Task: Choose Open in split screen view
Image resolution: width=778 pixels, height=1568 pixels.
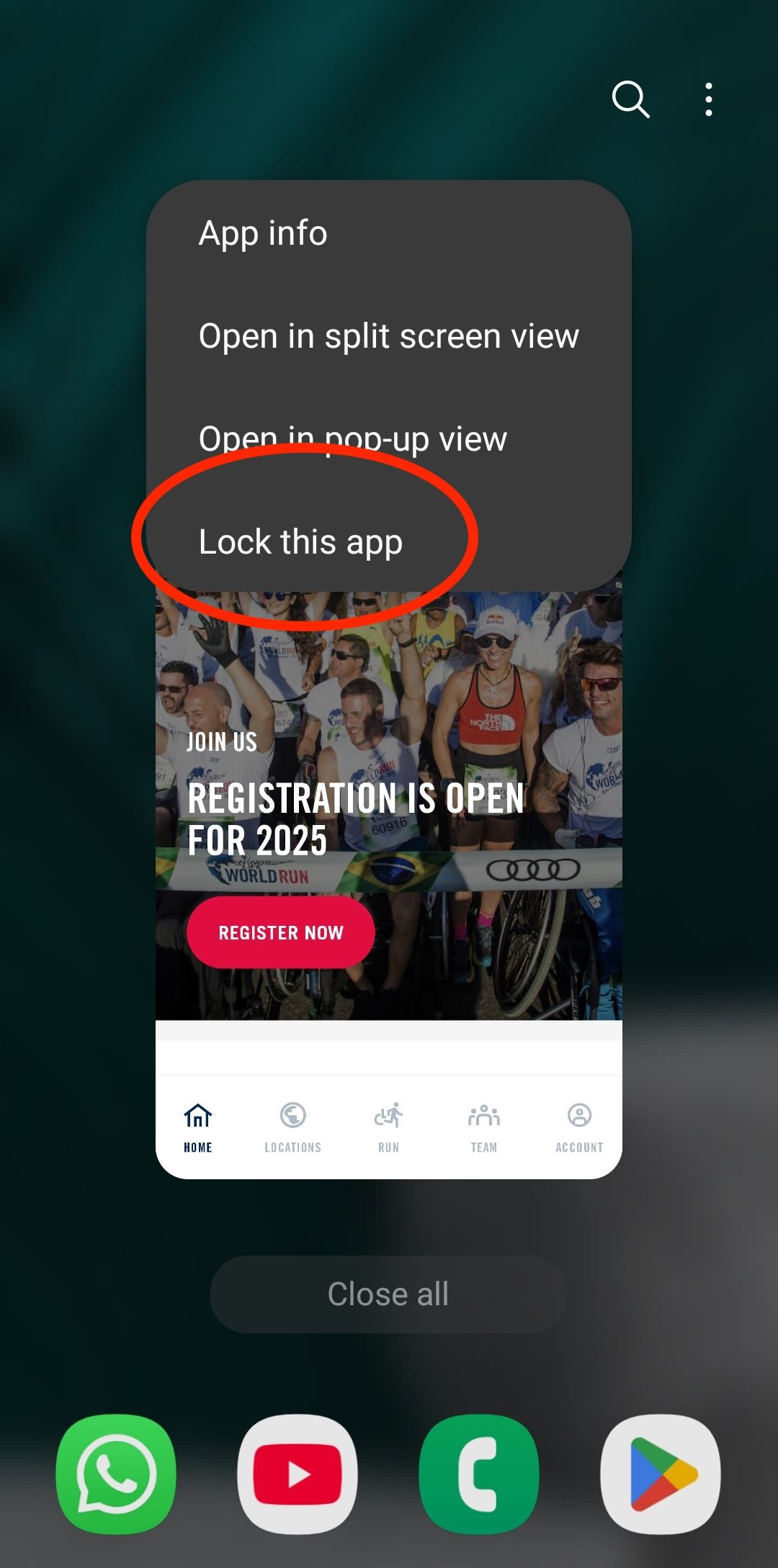Action: pyautogui.click(x=388, y=336)
